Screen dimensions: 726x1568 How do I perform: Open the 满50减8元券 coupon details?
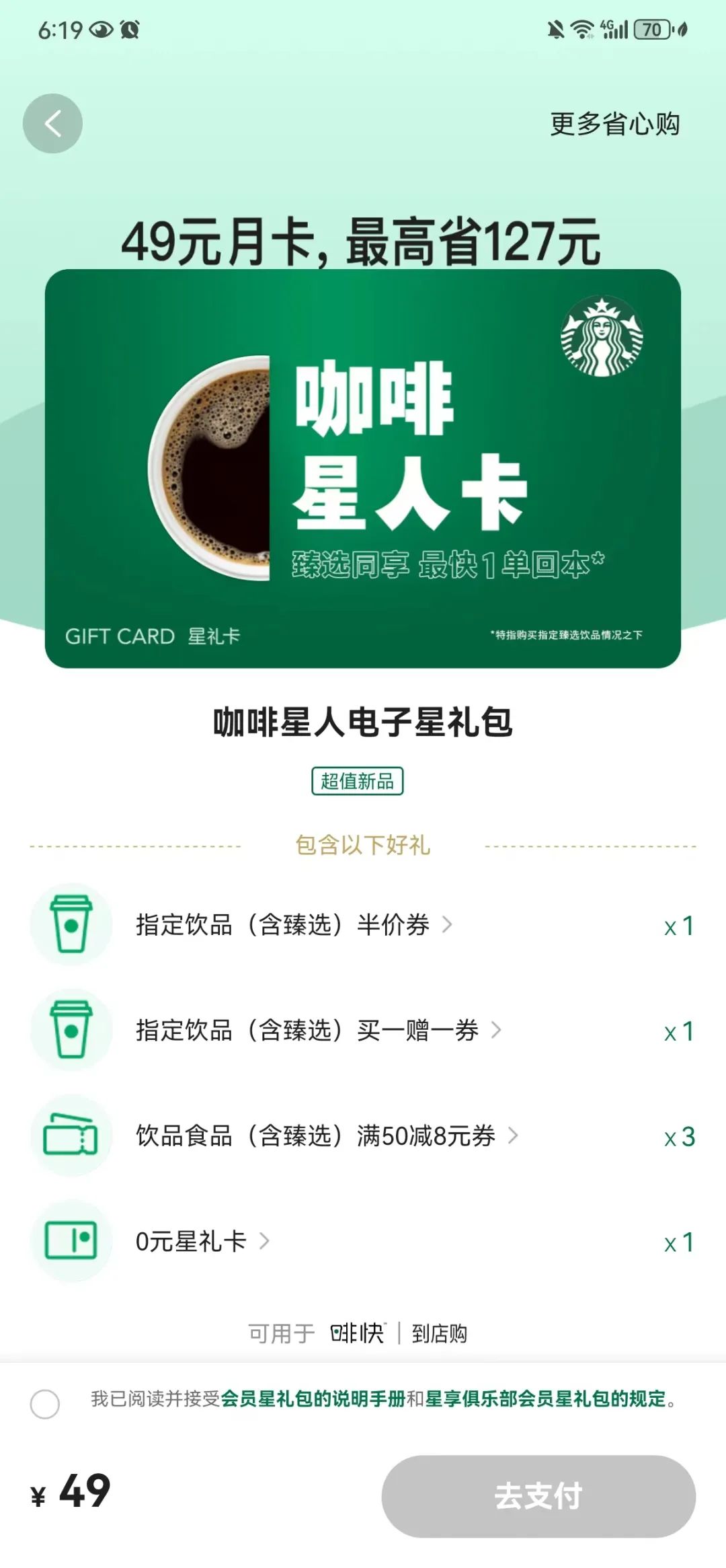coord(326,1136)
